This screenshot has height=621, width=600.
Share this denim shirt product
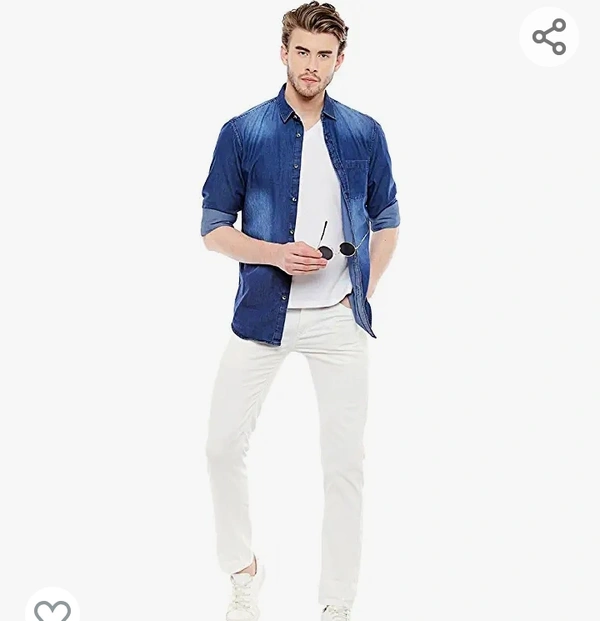549,37
